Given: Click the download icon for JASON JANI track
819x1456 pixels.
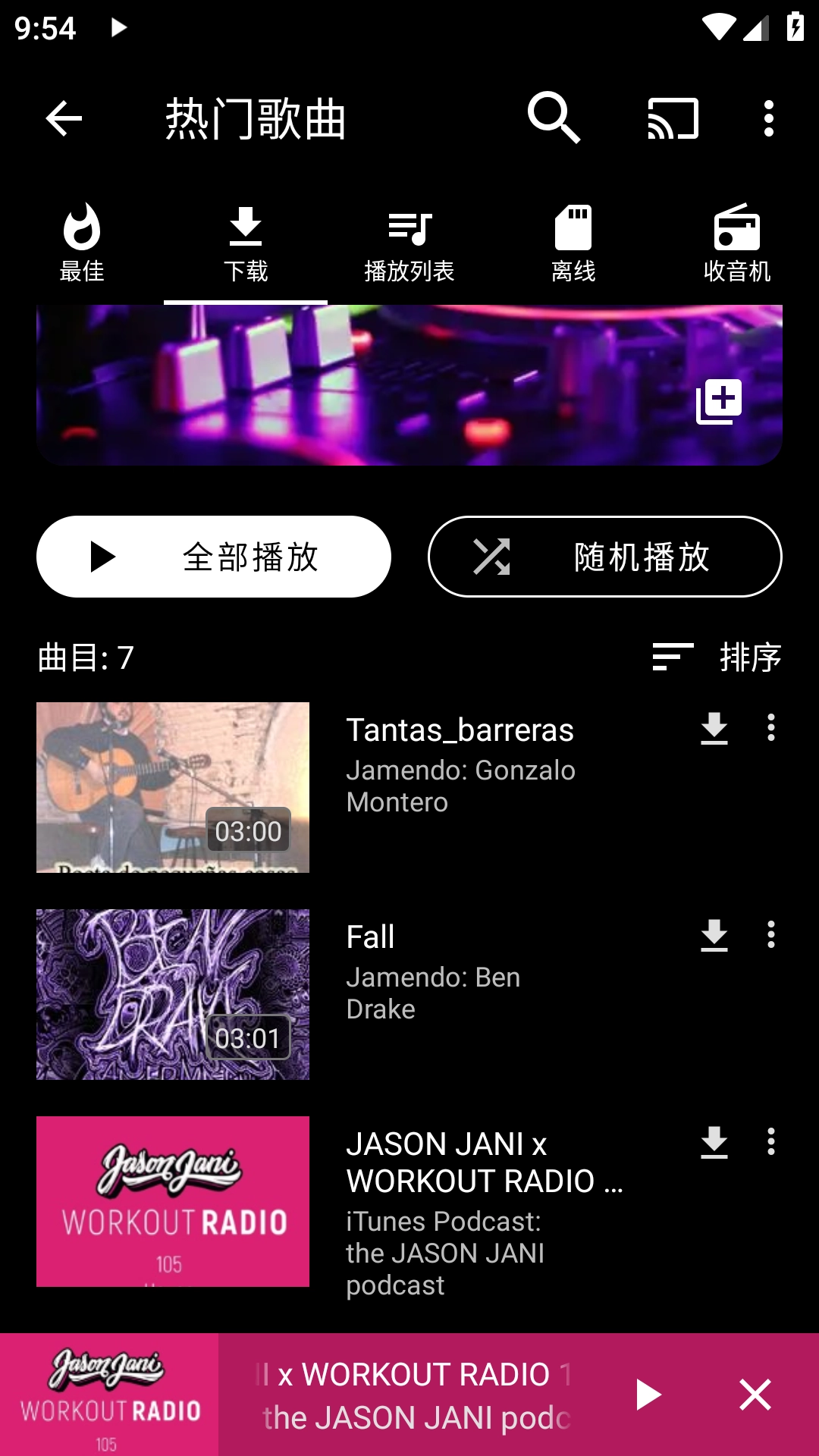Looking at the screenshot, I should pos(714,1143).
